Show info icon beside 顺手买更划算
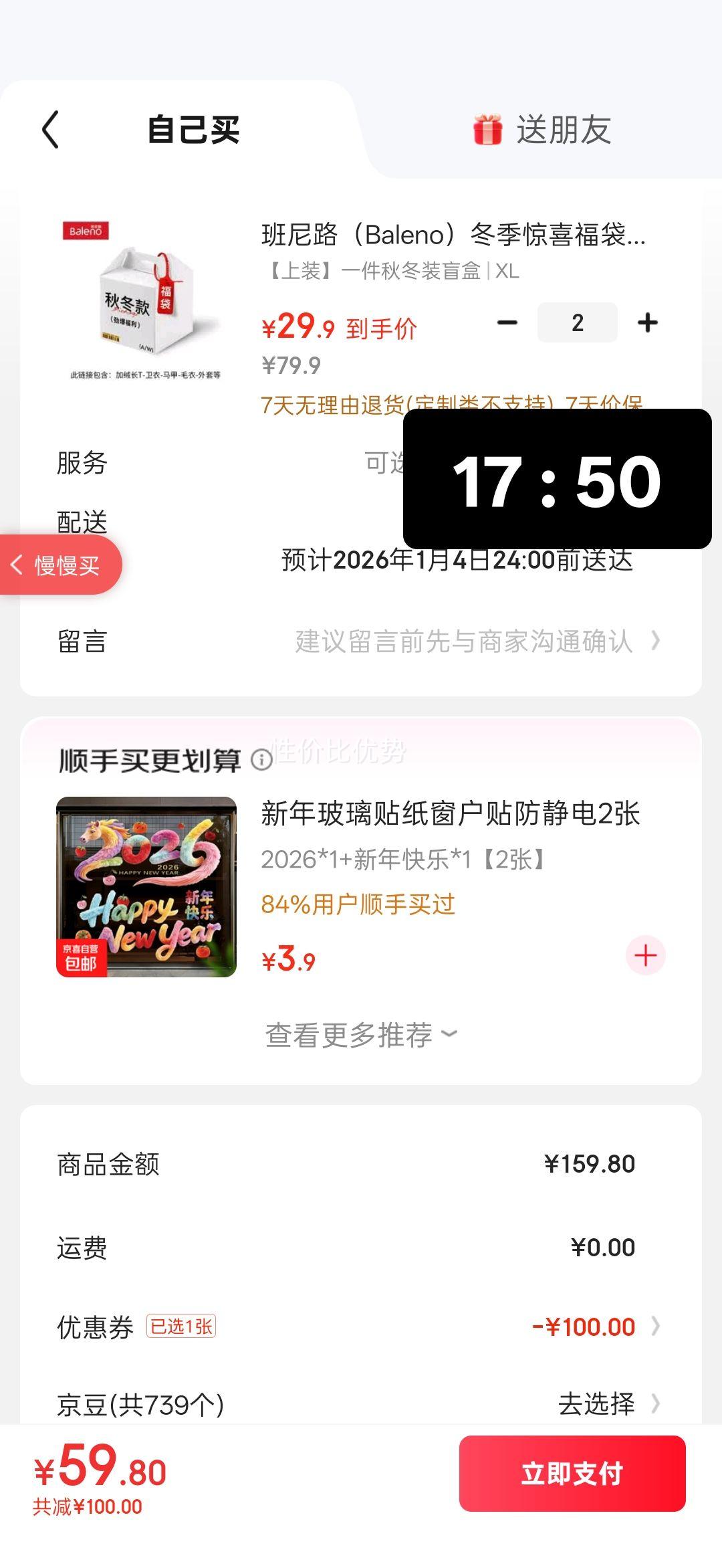Image resolution: width=722 pixels, height=1568 pixels. pos(261,759)
